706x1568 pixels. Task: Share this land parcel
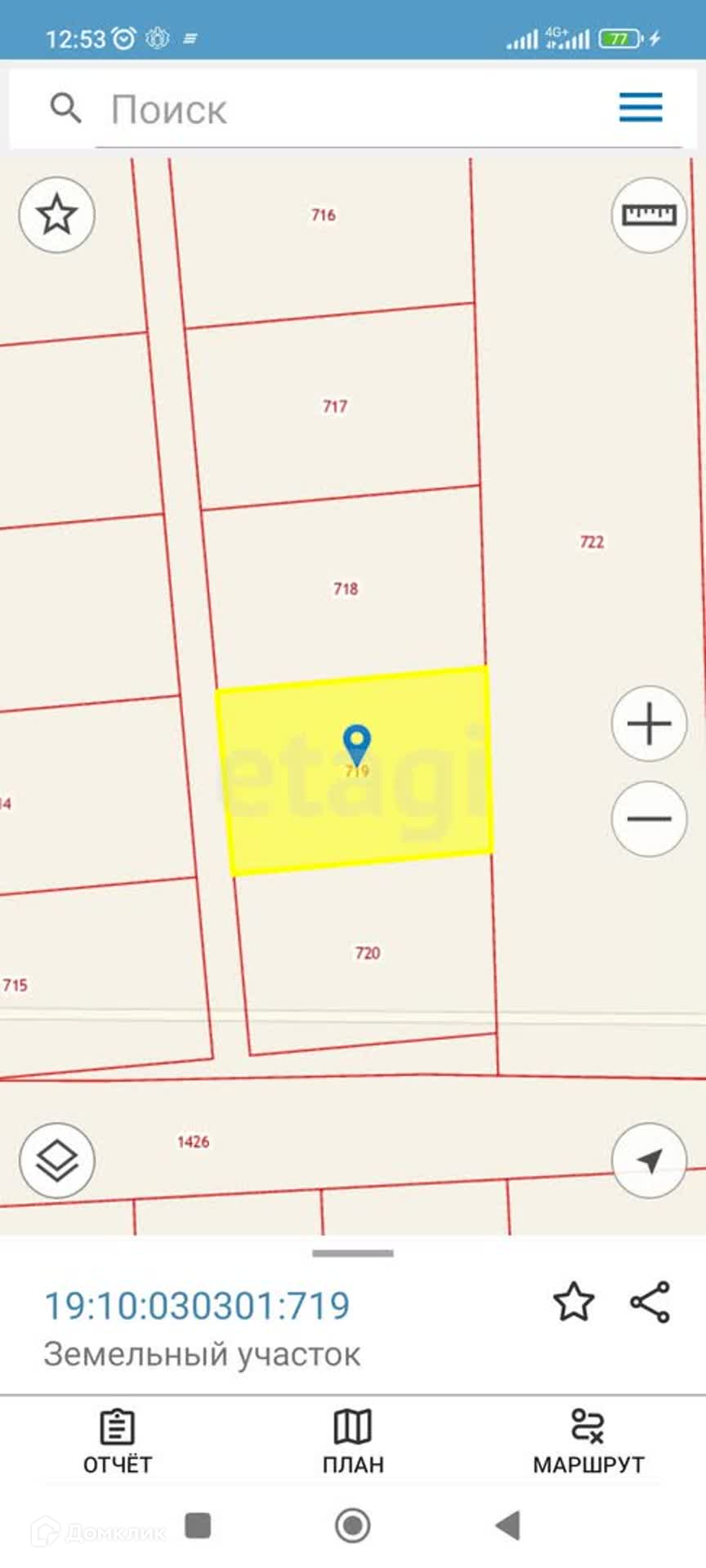tap(650, 1303)
